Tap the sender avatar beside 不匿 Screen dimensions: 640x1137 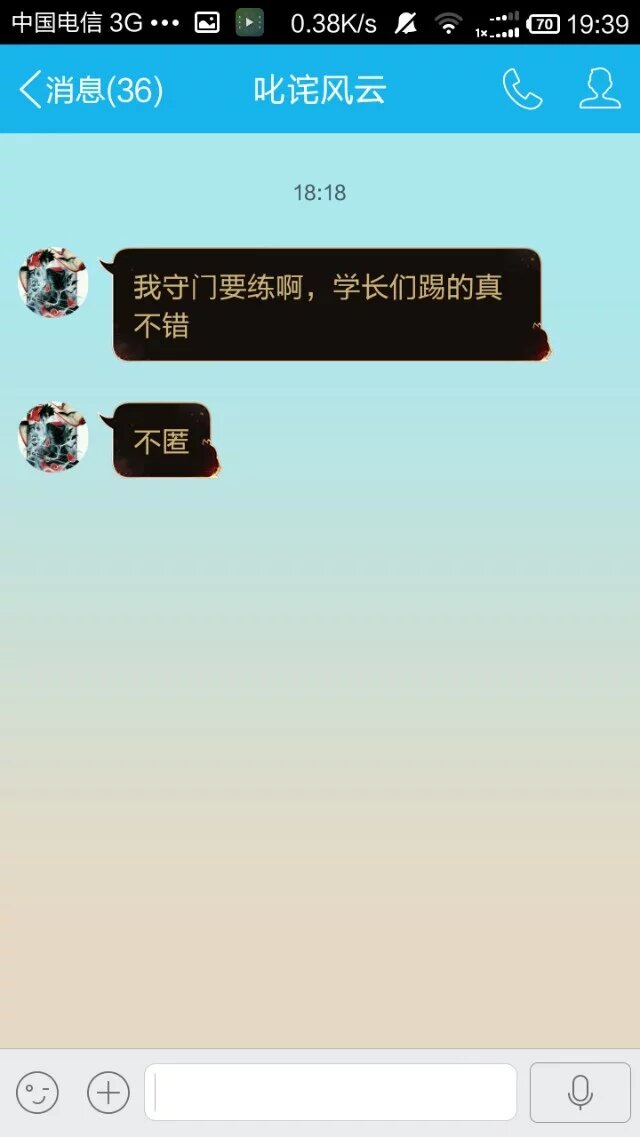54,437
